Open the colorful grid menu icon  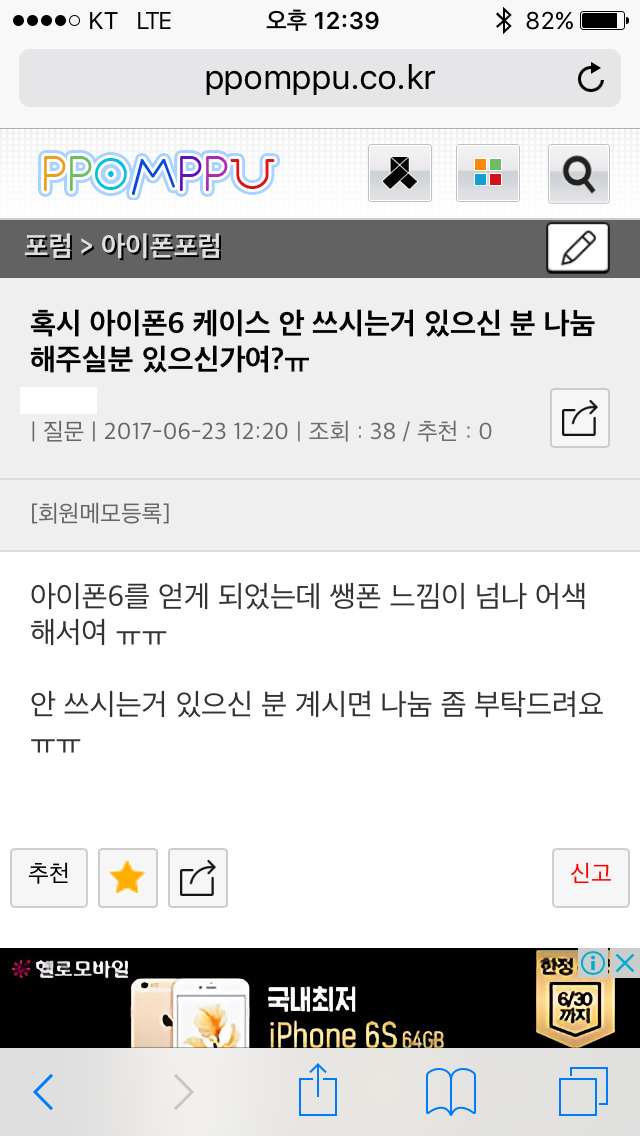point(488,173)
